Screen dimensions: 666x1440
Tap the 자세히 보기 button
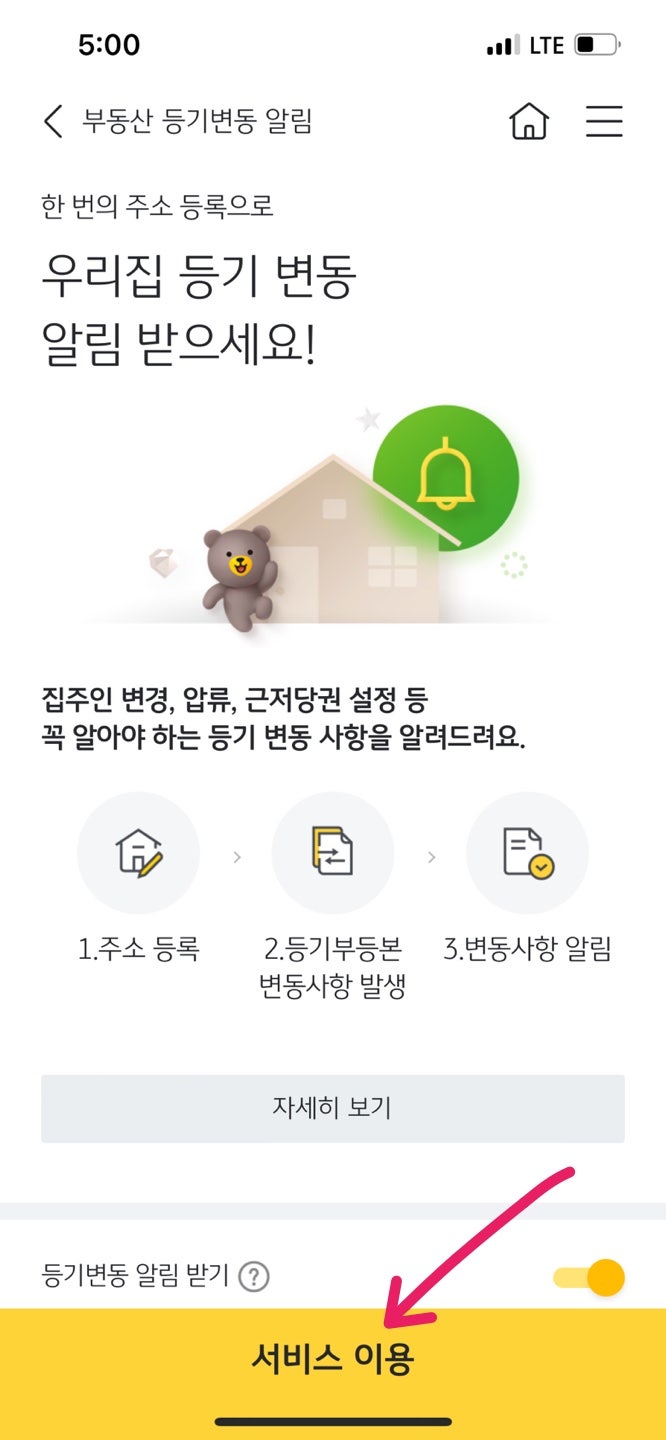point(332,1108)
